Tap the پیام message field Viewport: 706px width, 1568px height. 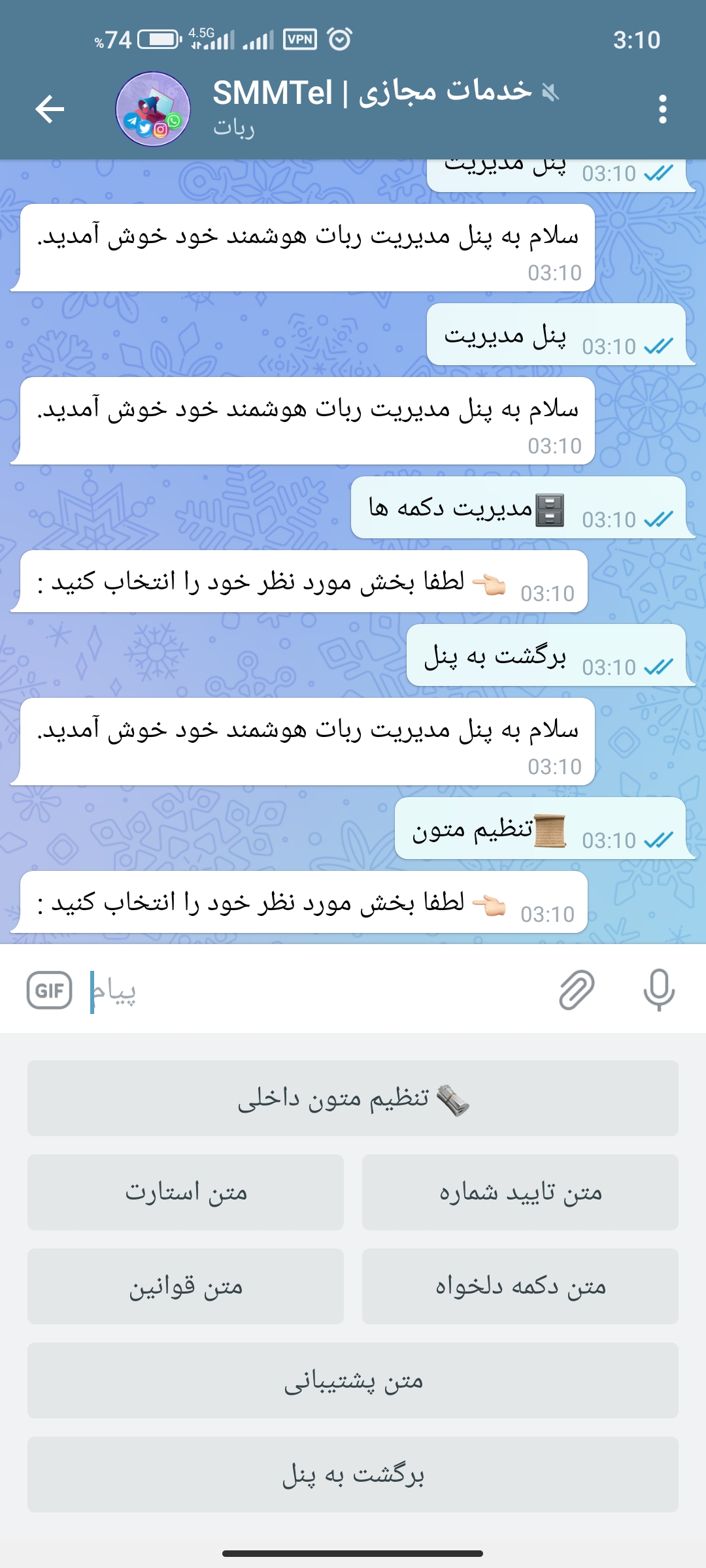click(x=320, y=992)
